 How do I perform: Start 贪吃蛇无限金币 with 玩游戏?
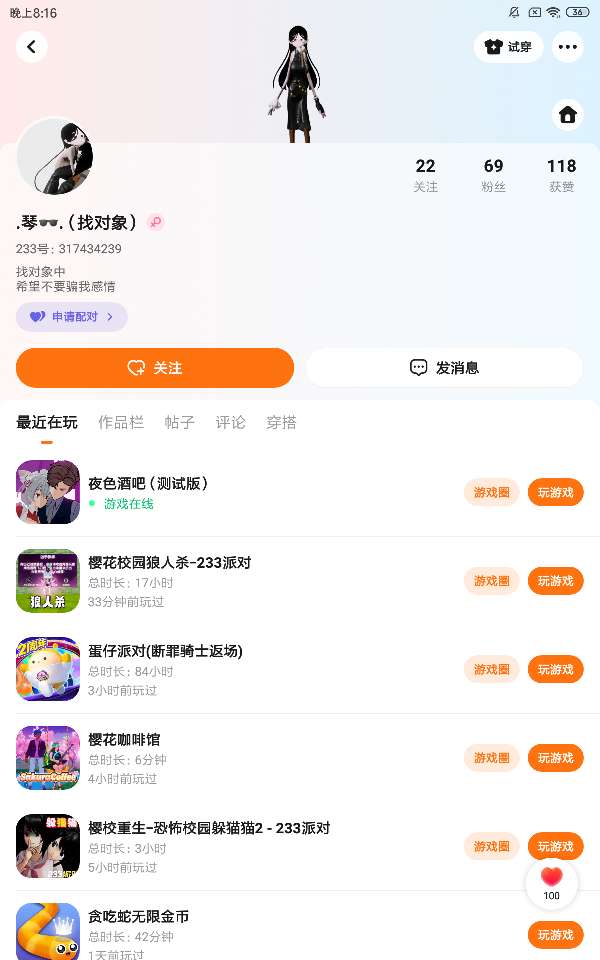(555, 935)
